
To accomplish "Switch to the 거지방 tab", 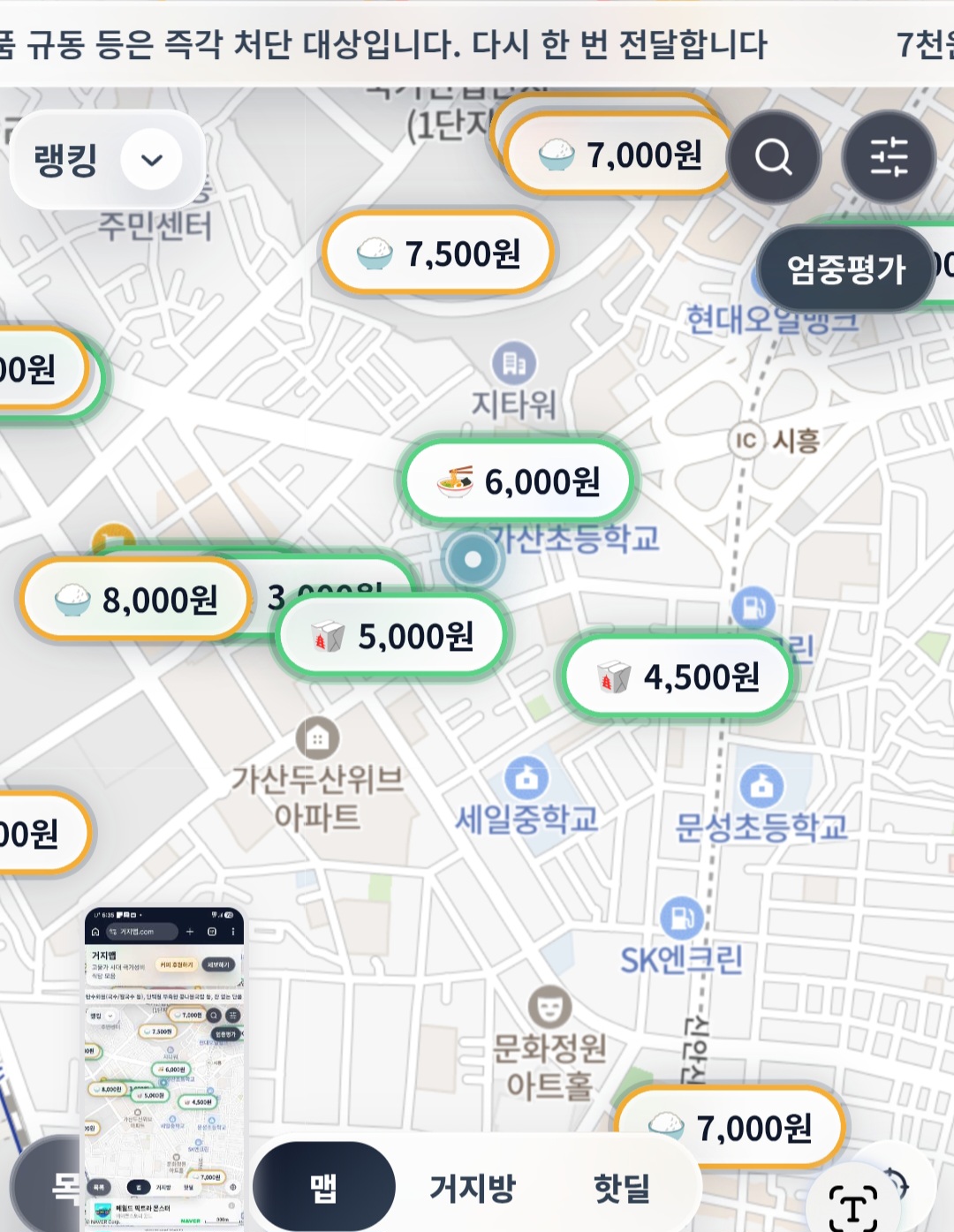I will click(x=473, y=1187).
